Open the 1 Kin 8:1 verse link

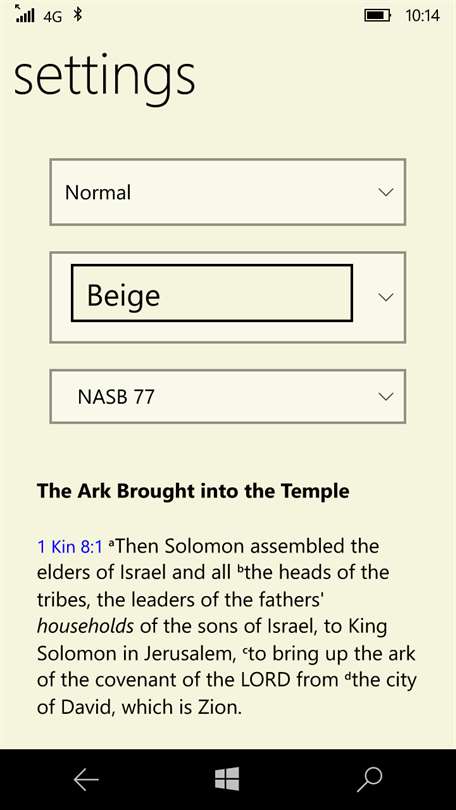[70, 547]
